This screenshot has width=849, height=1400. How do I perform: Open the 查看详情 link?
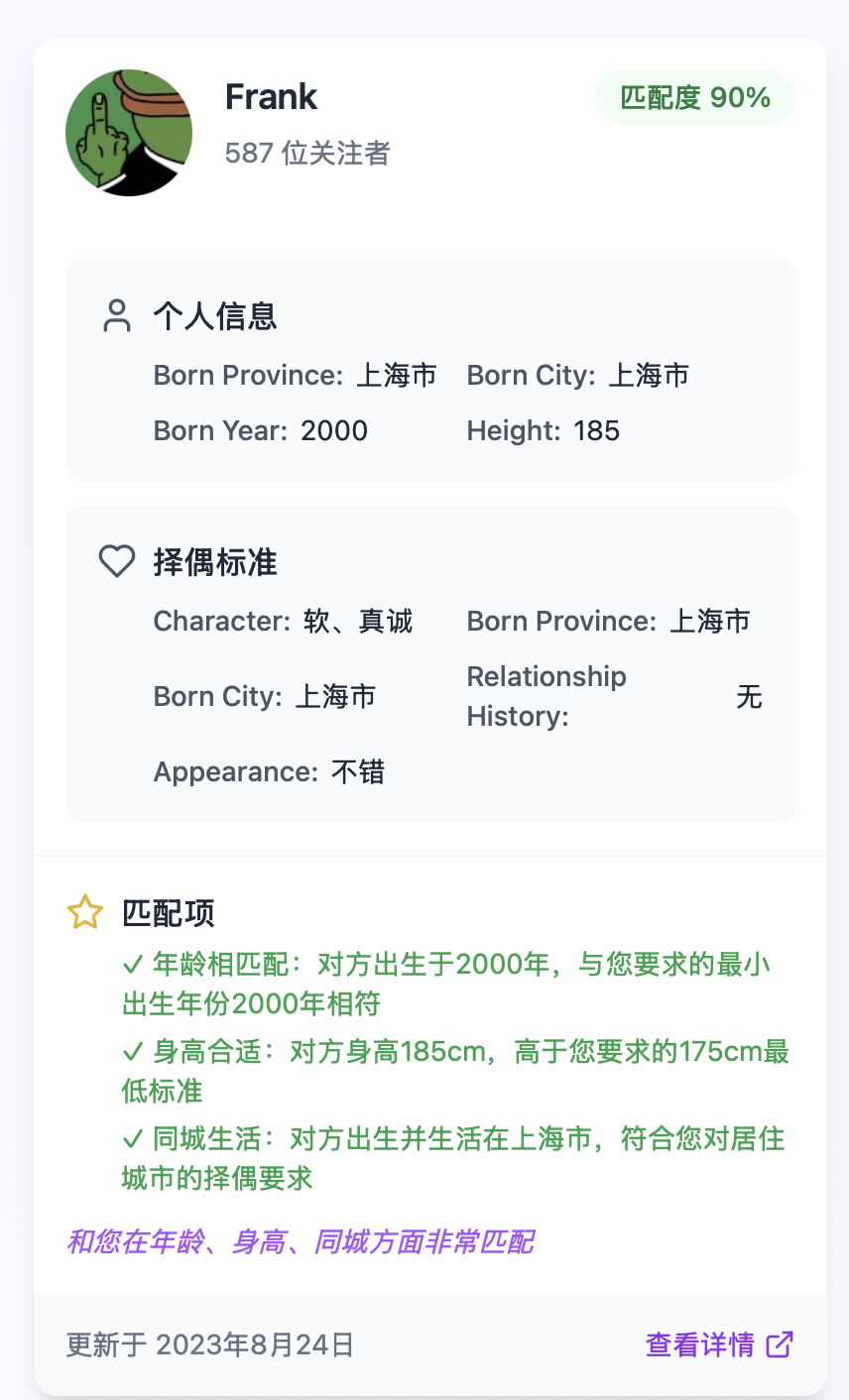pos(718,1344)
